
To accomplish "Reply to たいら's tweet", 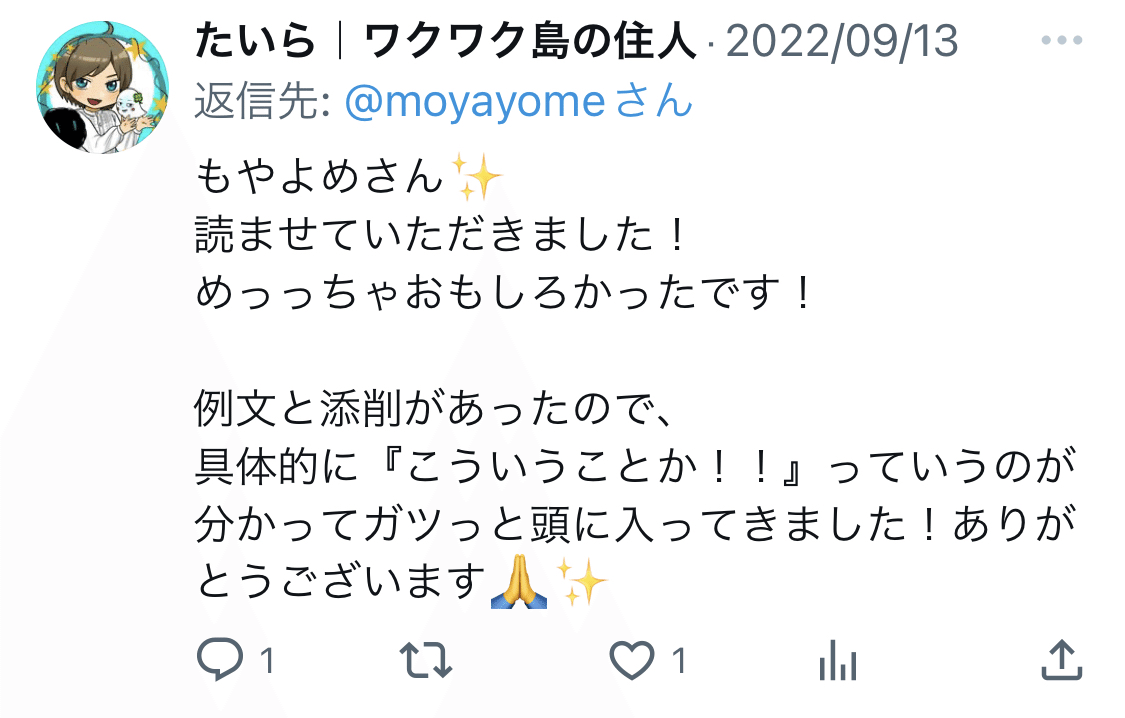I will click(x=220, y=660).
